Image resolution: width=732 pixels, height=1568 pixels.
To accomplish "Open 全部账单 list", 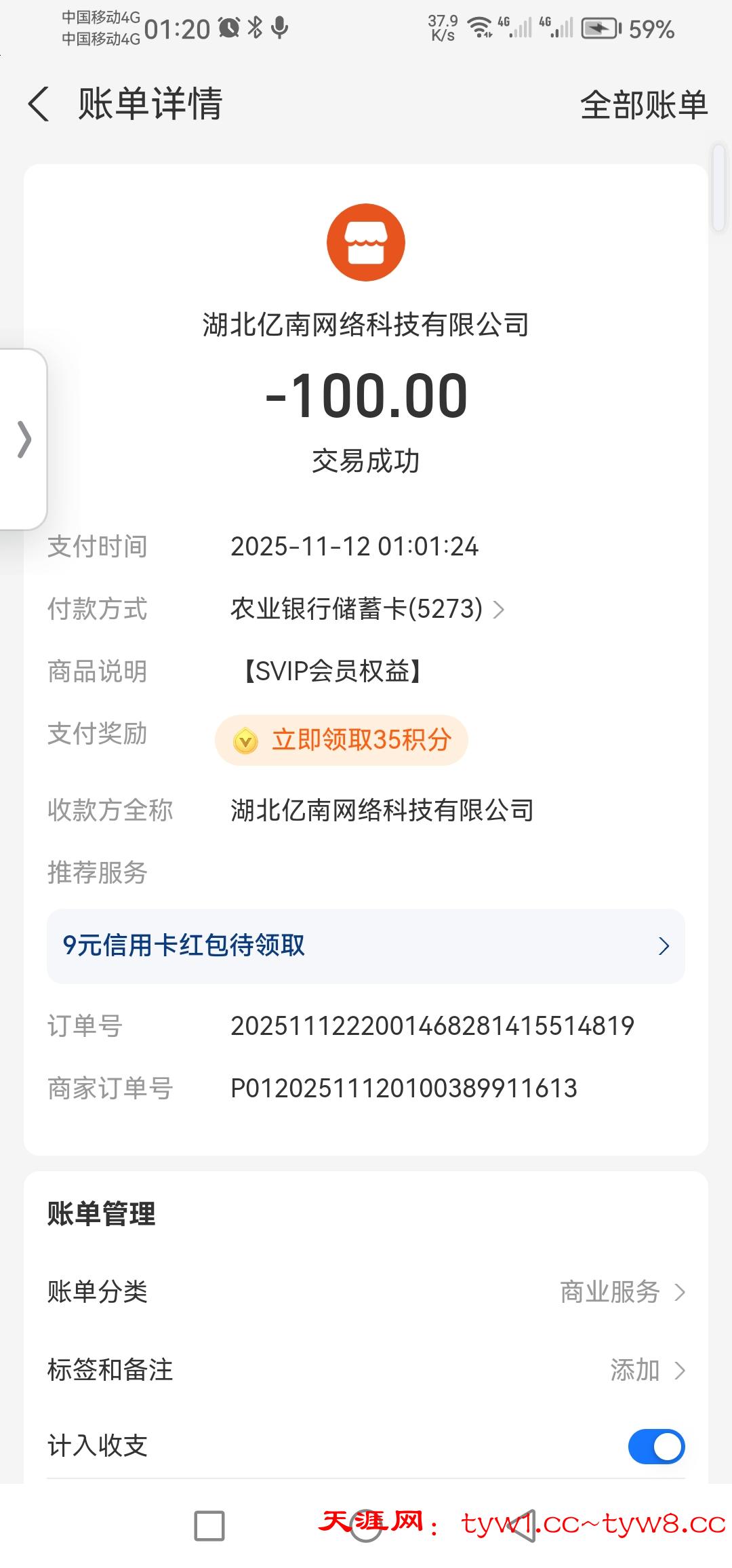I will (643, 105).
